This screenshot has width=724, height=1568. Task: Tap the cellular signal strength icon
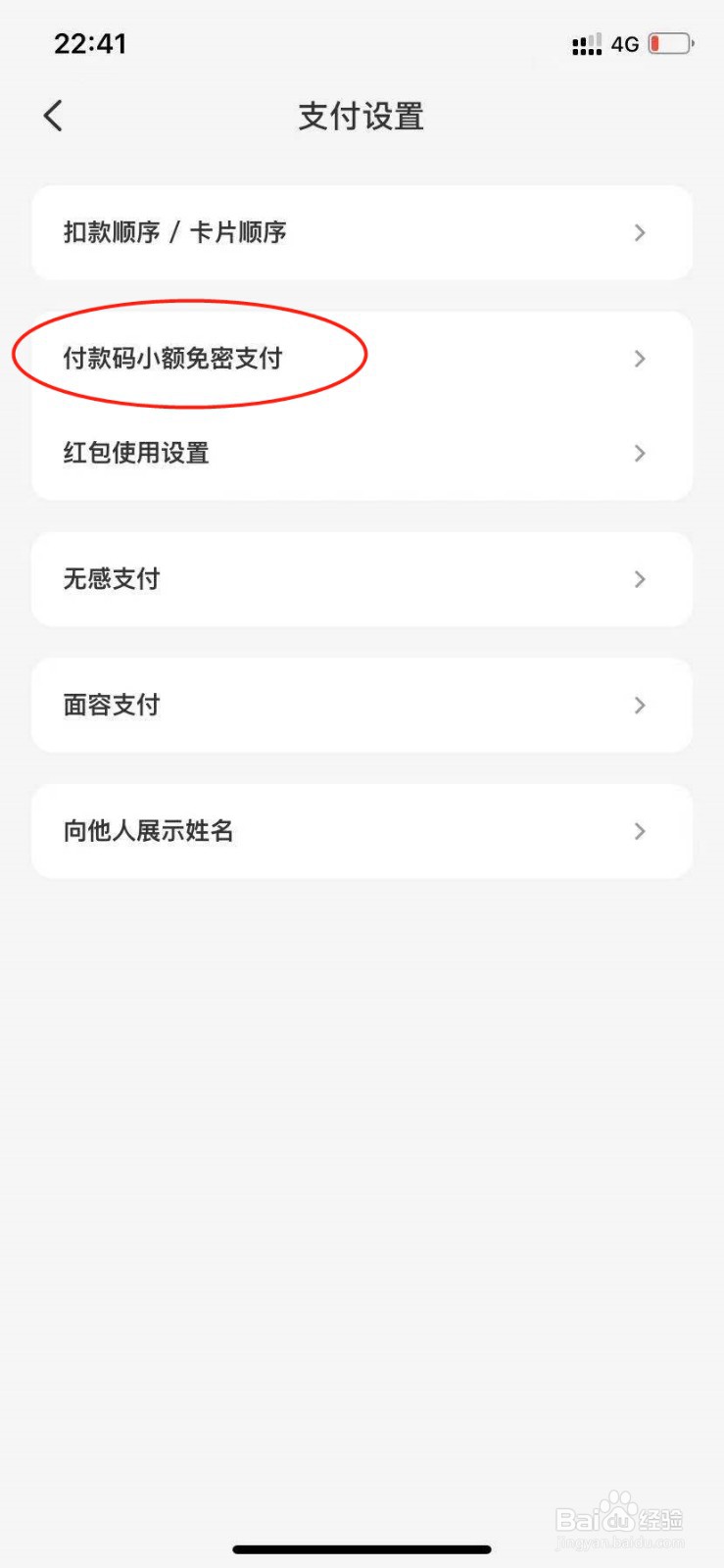pyautogui.click(x=586, y=43)
